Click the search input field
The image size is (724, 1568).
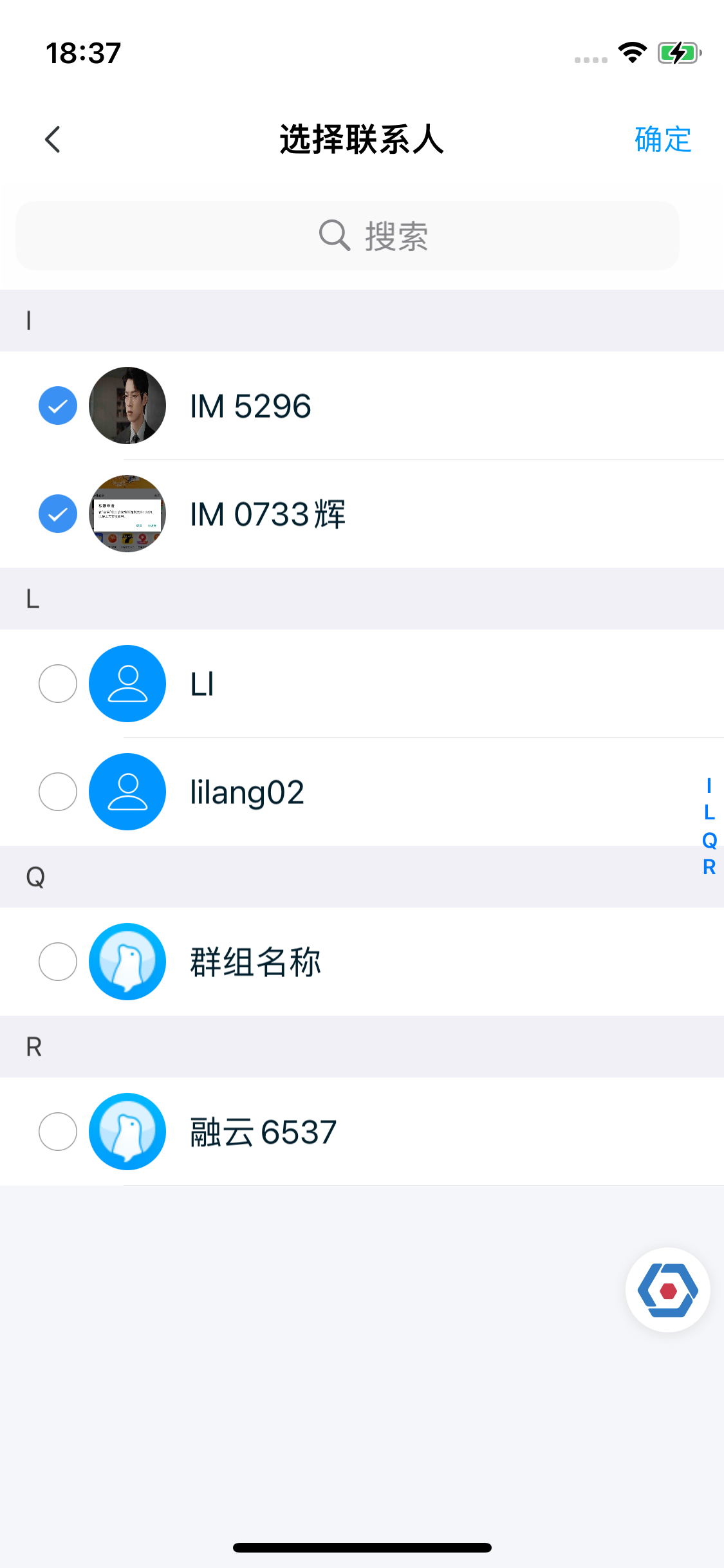362,236
